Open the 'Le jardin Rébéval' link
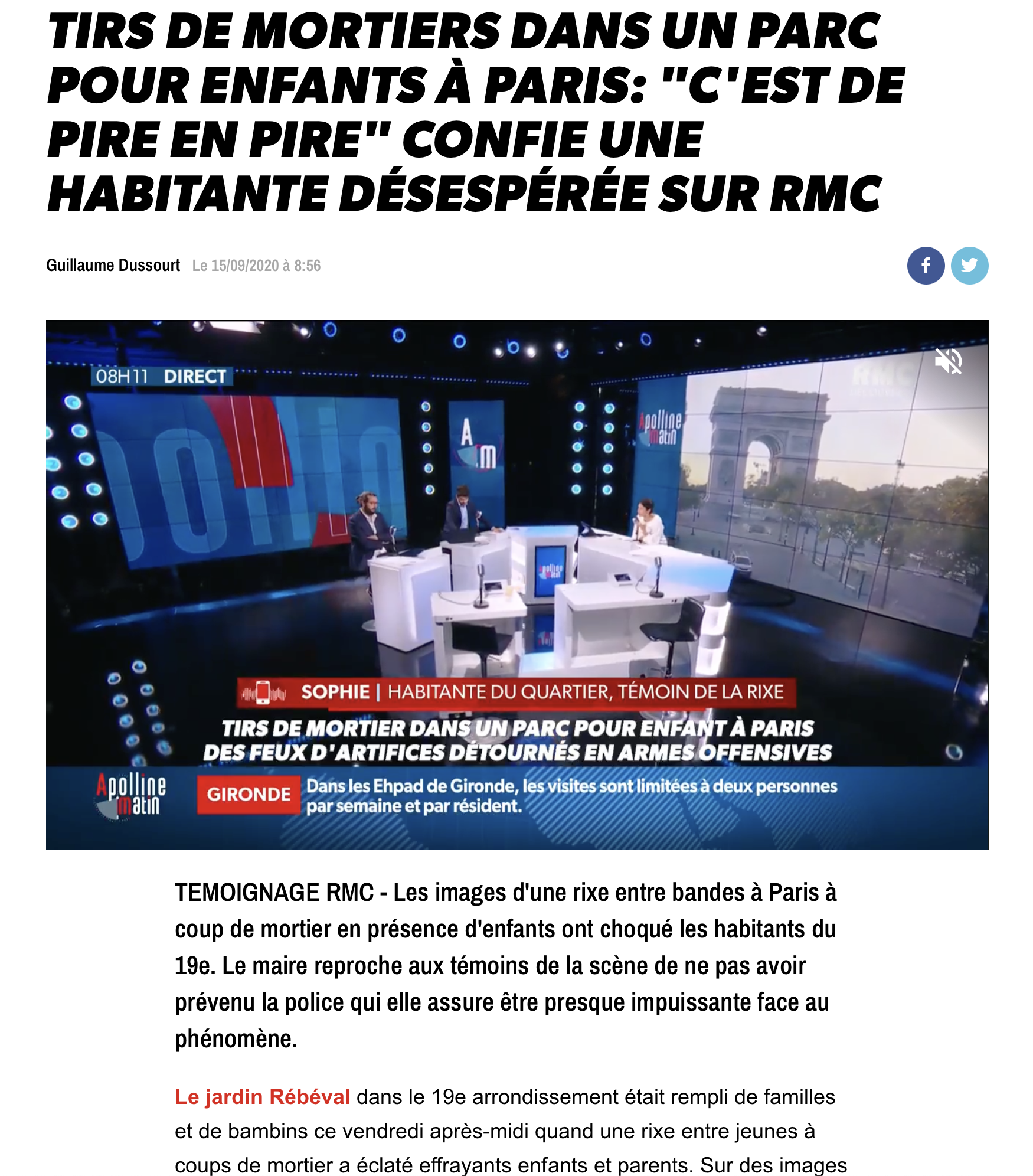The width and height of the screenshot is (1033, 1176). (262, 1096)
